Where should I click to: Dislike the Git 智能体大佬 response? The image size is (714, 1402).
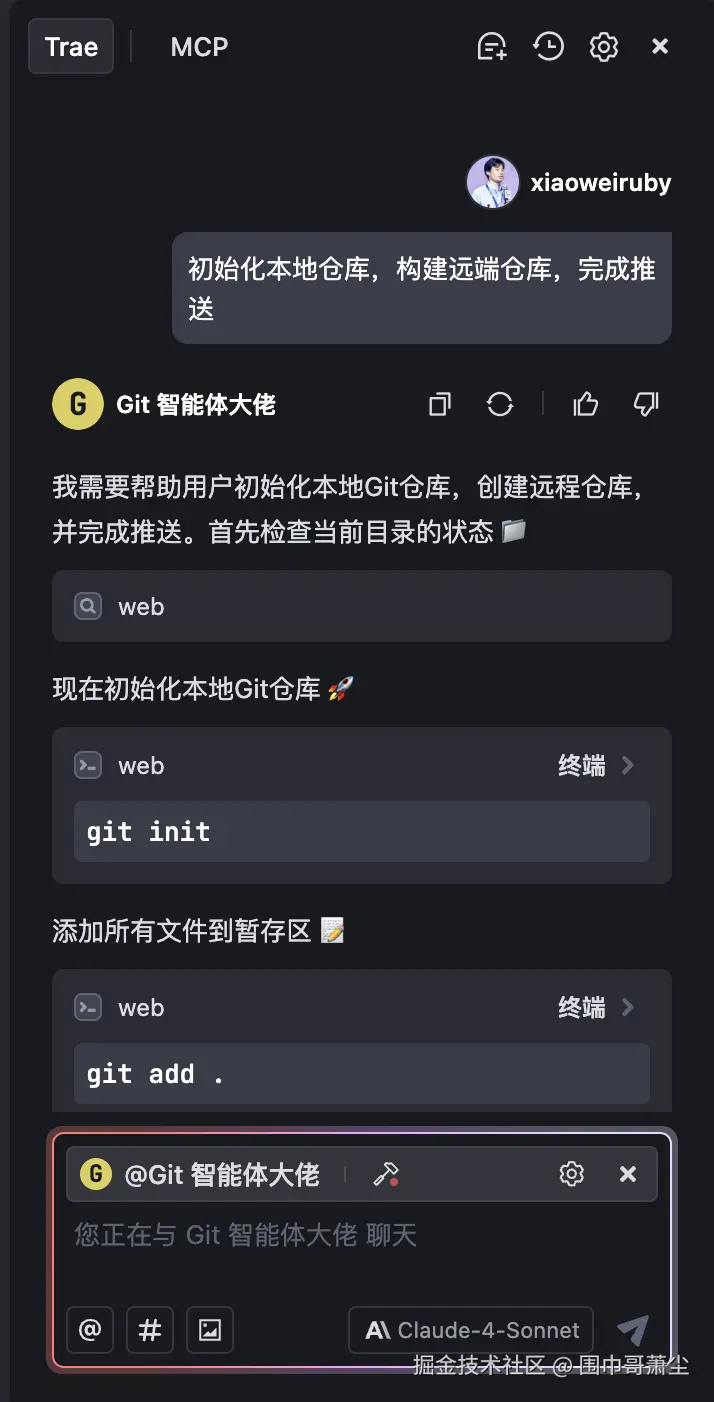tap(646, 404)
